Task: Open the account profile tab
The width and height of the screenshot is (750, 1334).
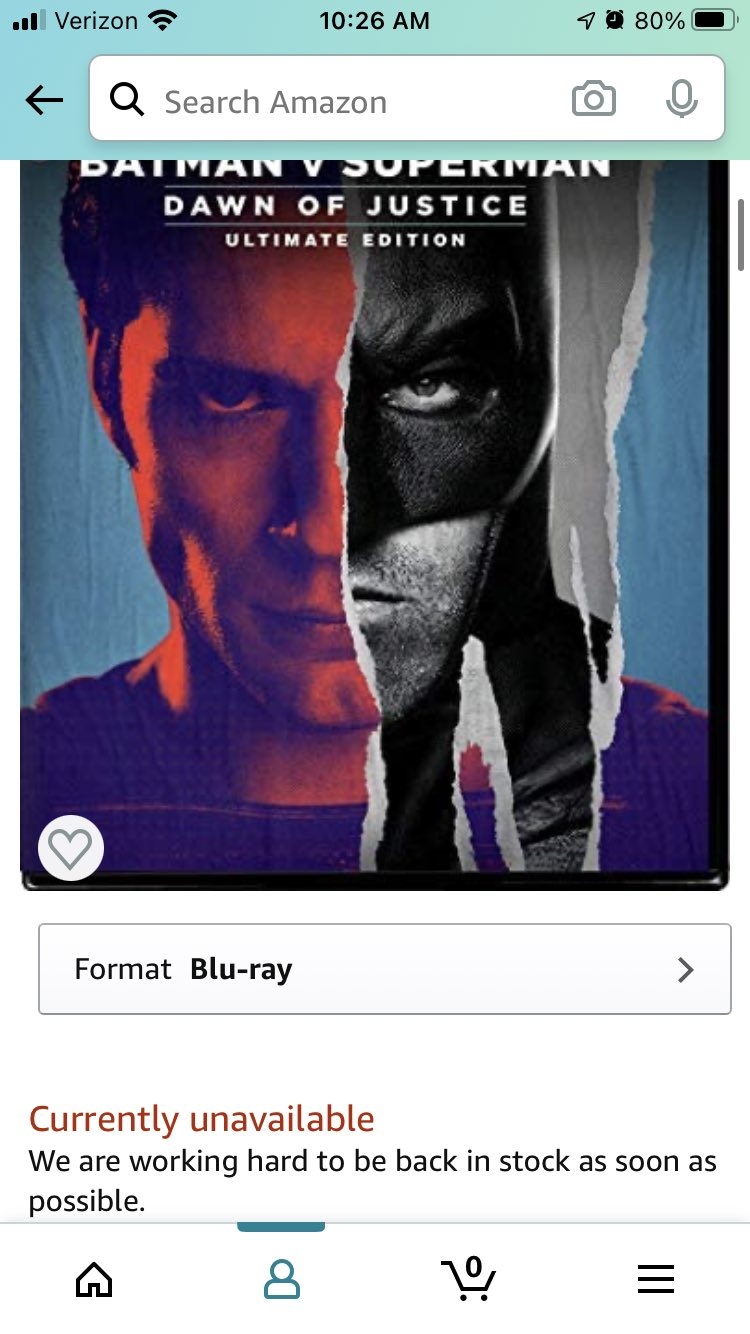Action: (281, 1278)
